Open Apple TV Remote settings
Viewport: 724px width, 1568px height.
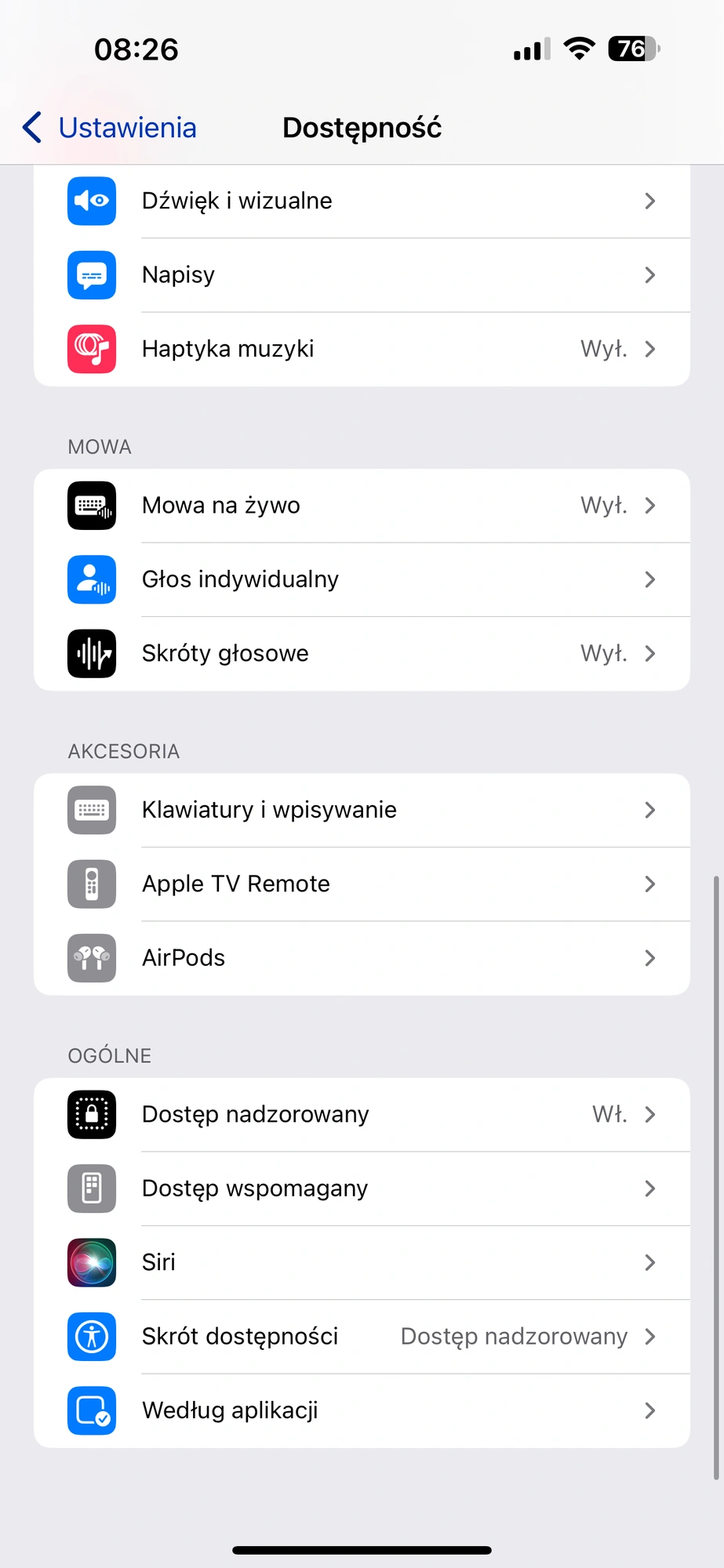coord(361,884)
